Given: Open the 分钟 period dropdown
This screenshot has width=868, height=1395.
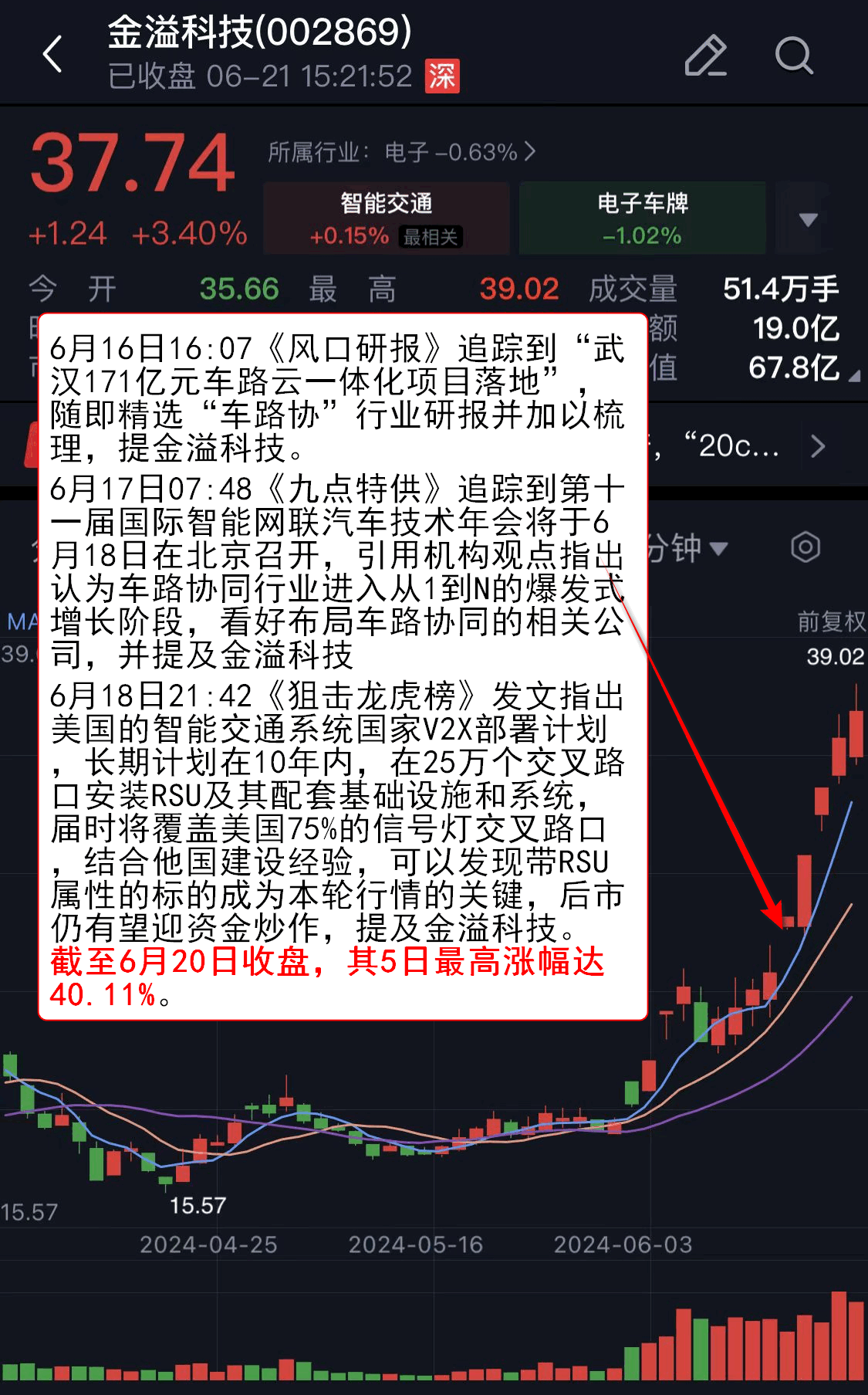Looking at the screenshot, I should [687, 548].
